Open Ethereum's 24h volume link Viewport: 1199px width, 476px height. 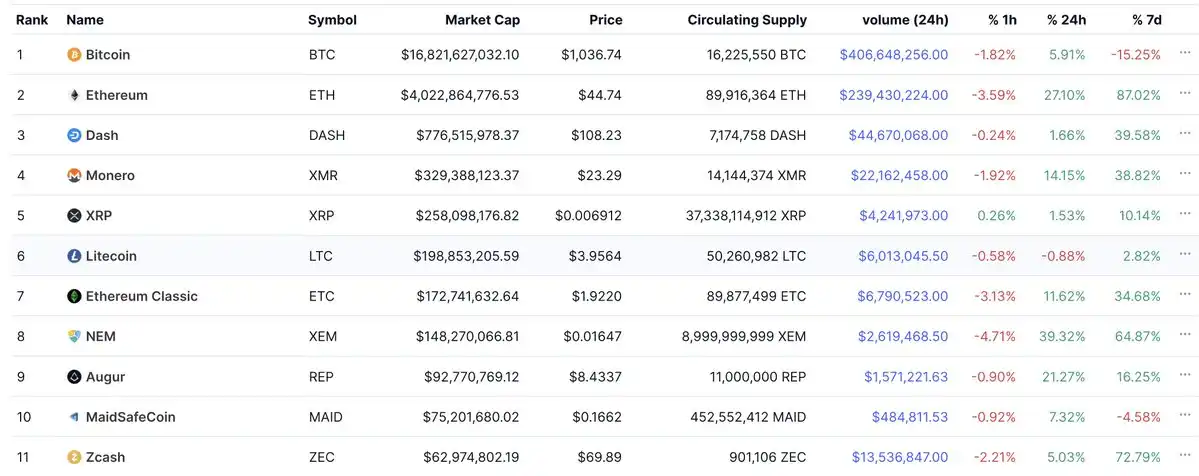tap(894, 95)
